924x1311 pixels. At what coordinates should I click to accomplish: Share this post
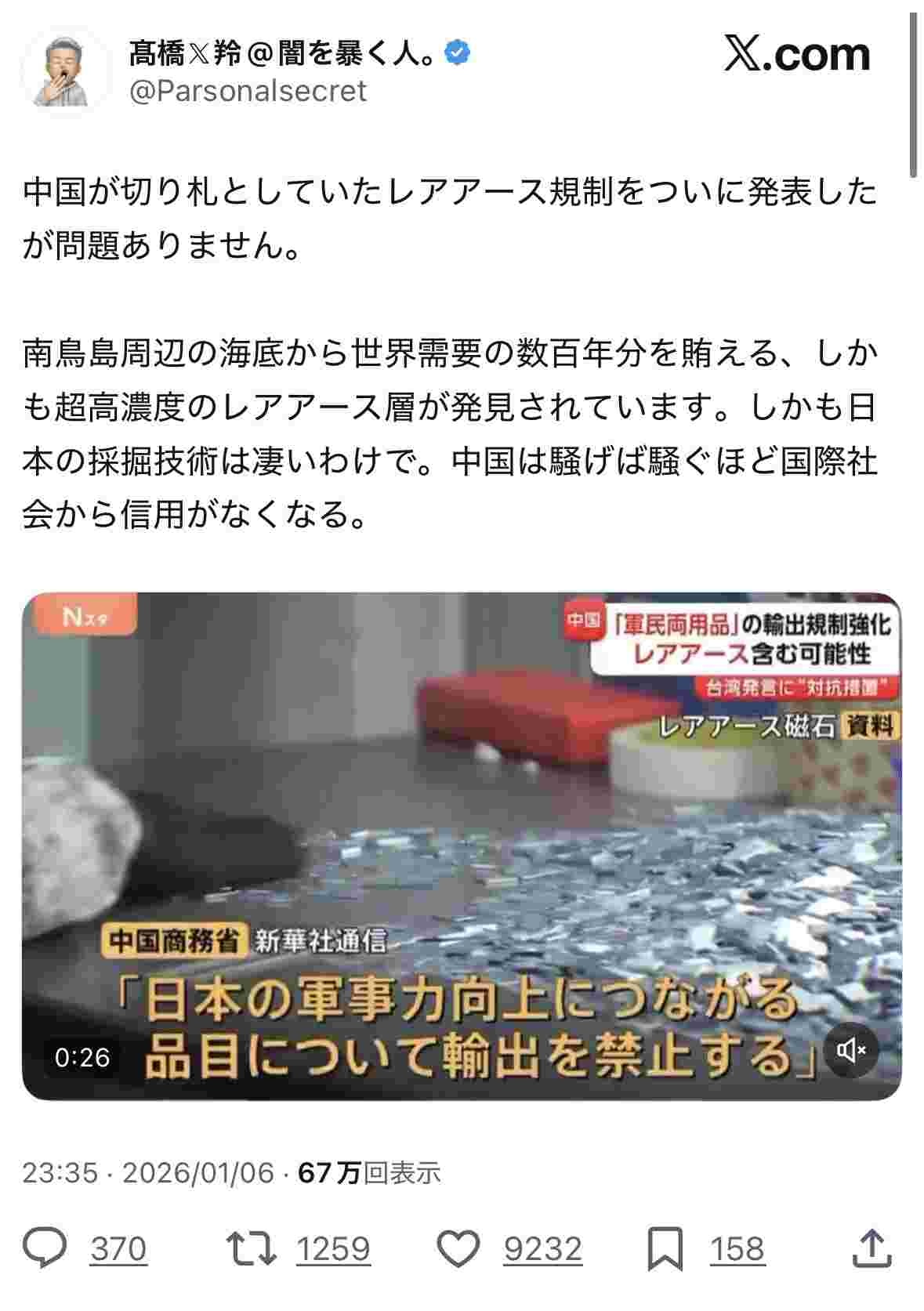(x=871, y=1248)
